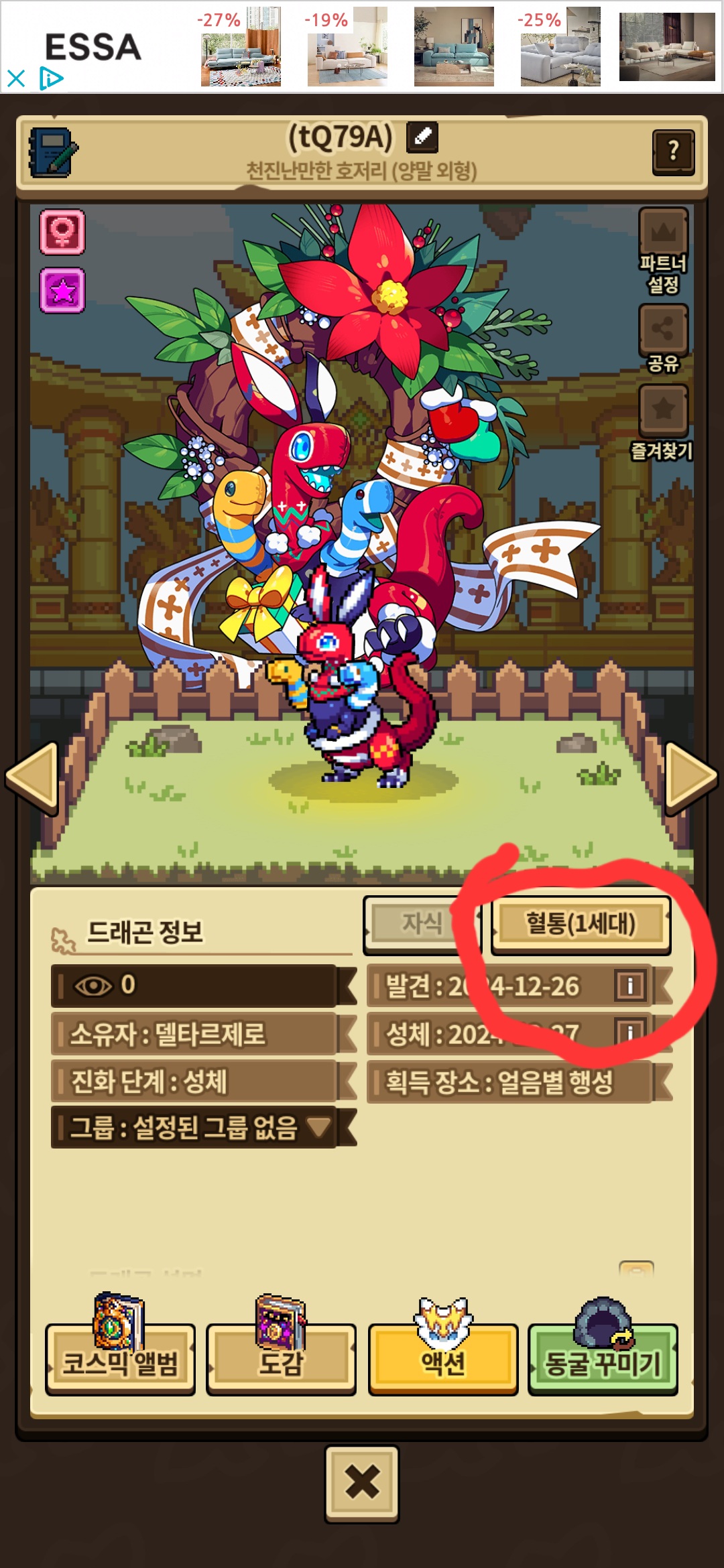Expand the 그룹 dropdown

coord(319,1127)
